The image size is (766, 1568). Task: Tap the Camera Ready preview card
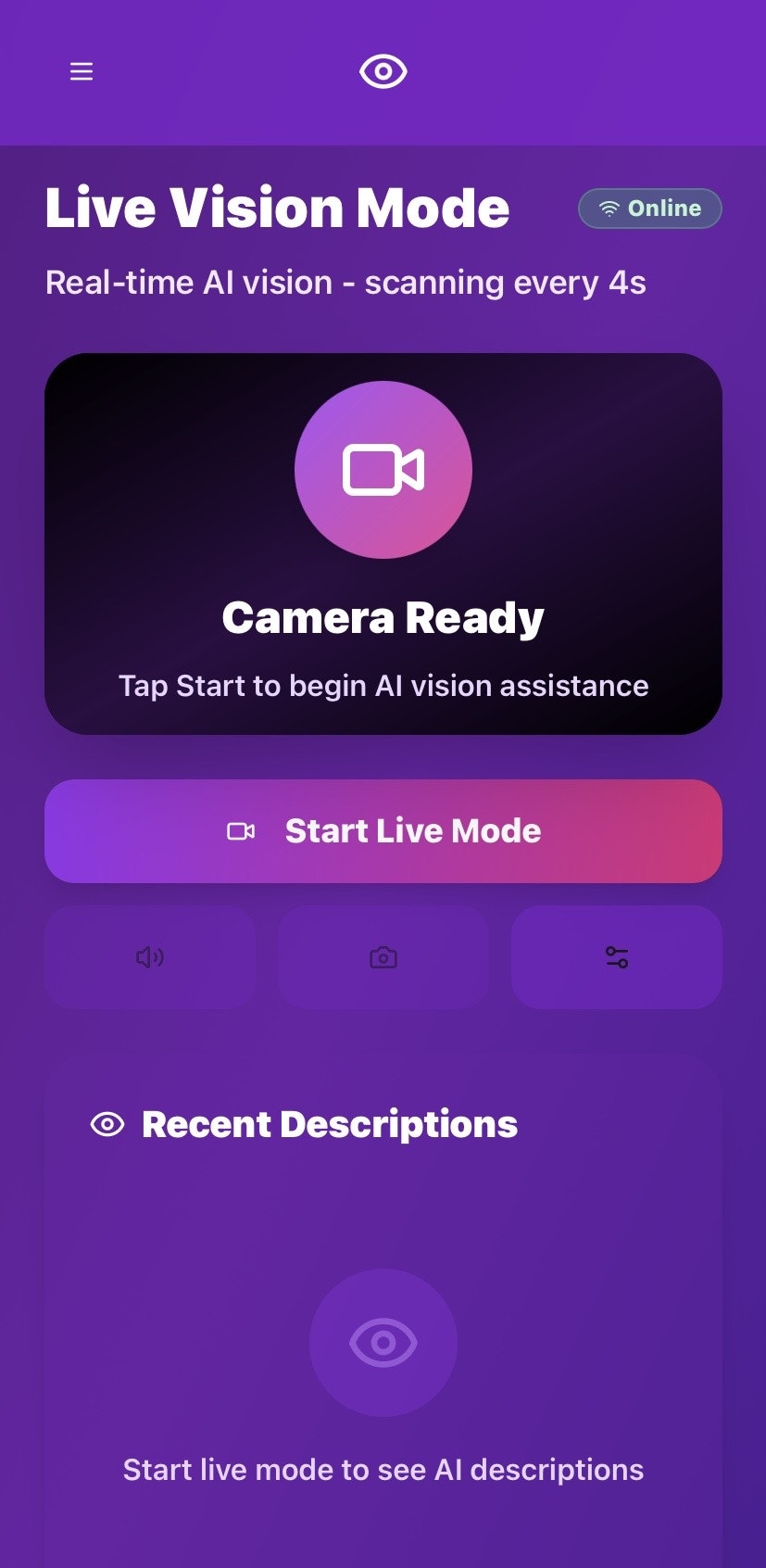(383, 542)
